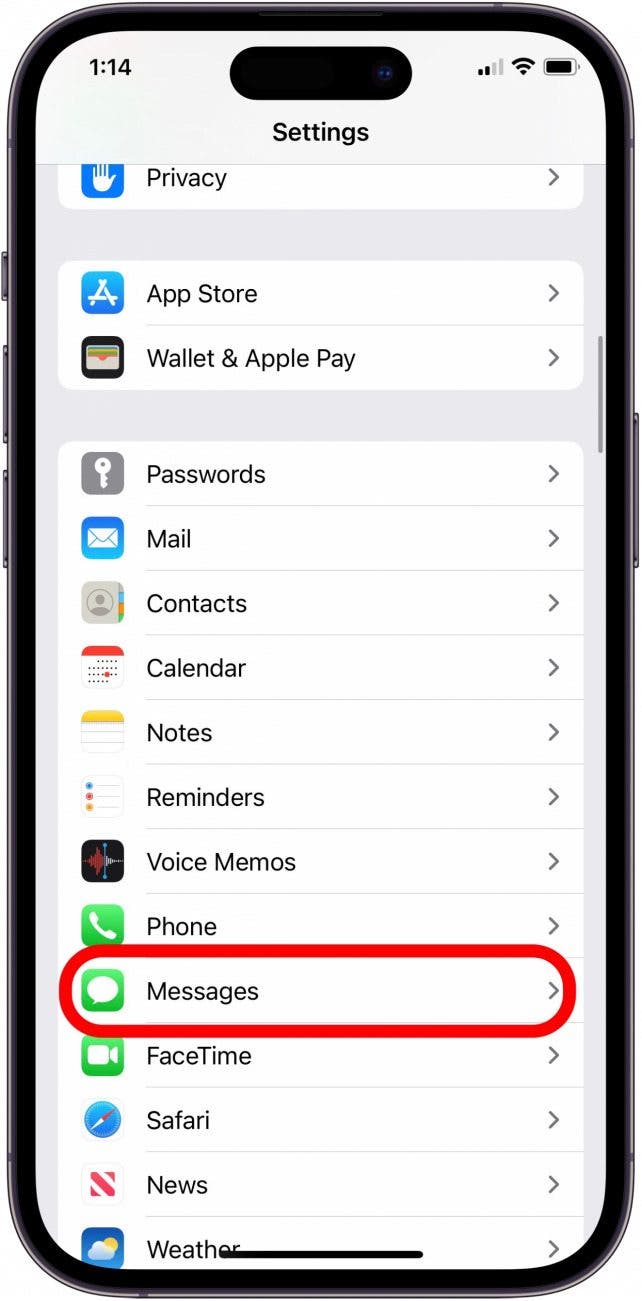642x1301 pixels.
Task: Tap the Voice Memos row
Action: coord(320,862)
